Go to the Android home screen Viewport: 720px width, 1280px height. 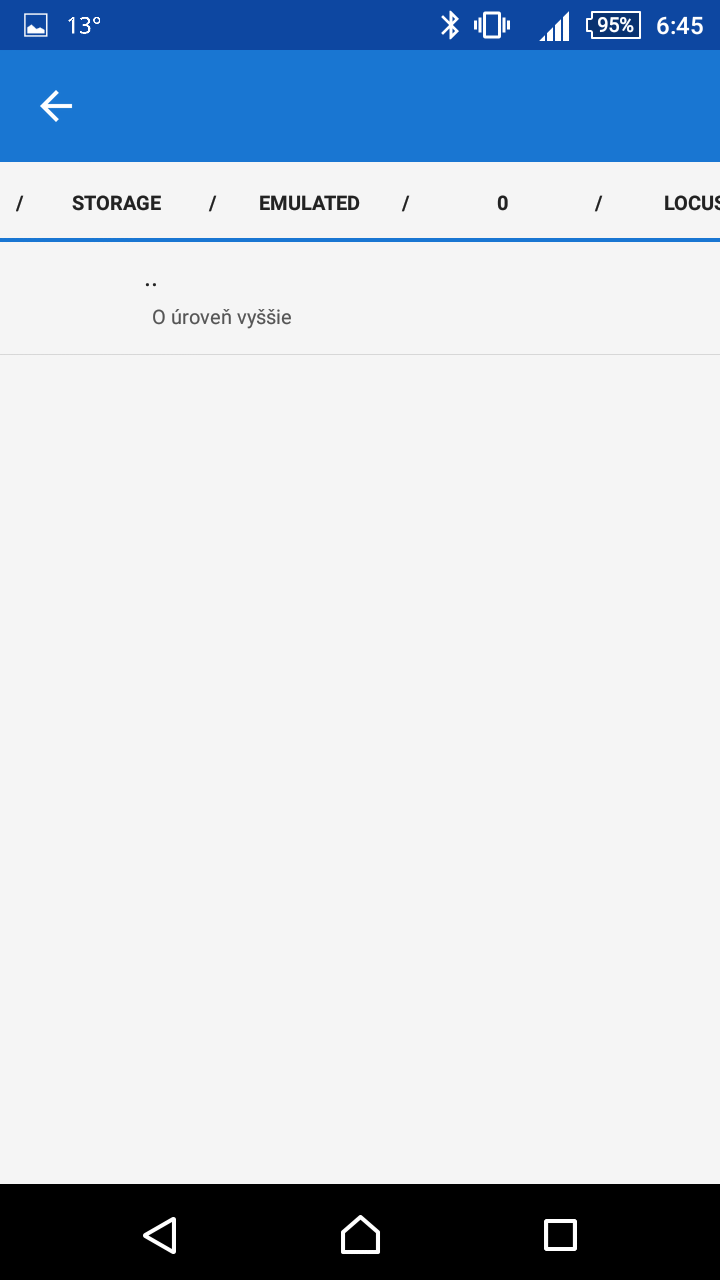360,1234
